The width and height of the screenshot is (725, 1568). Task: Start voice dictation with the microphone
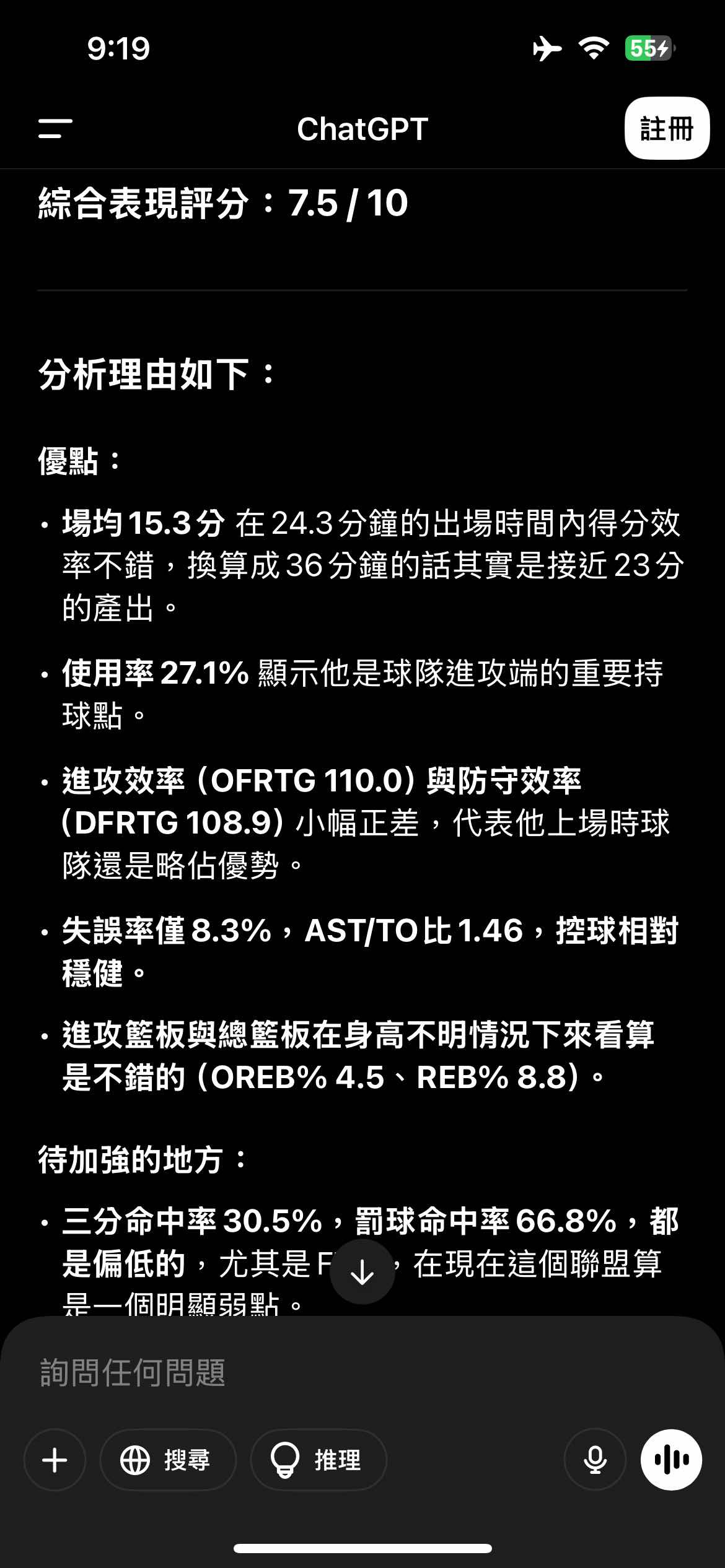pyautogui.click(x=595, y=1460)
